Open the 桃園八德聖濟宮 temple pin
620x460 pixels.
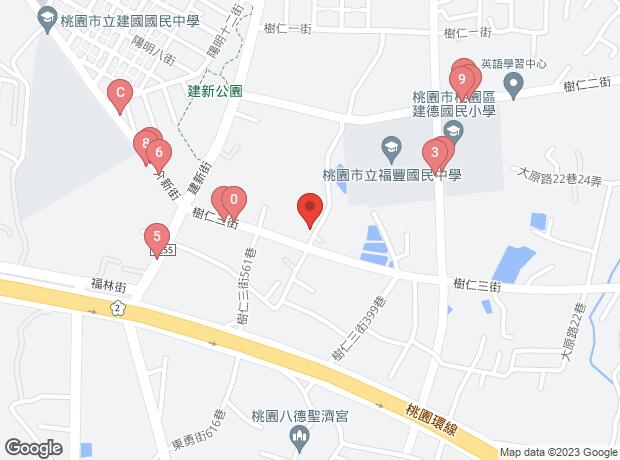(298, 434)
